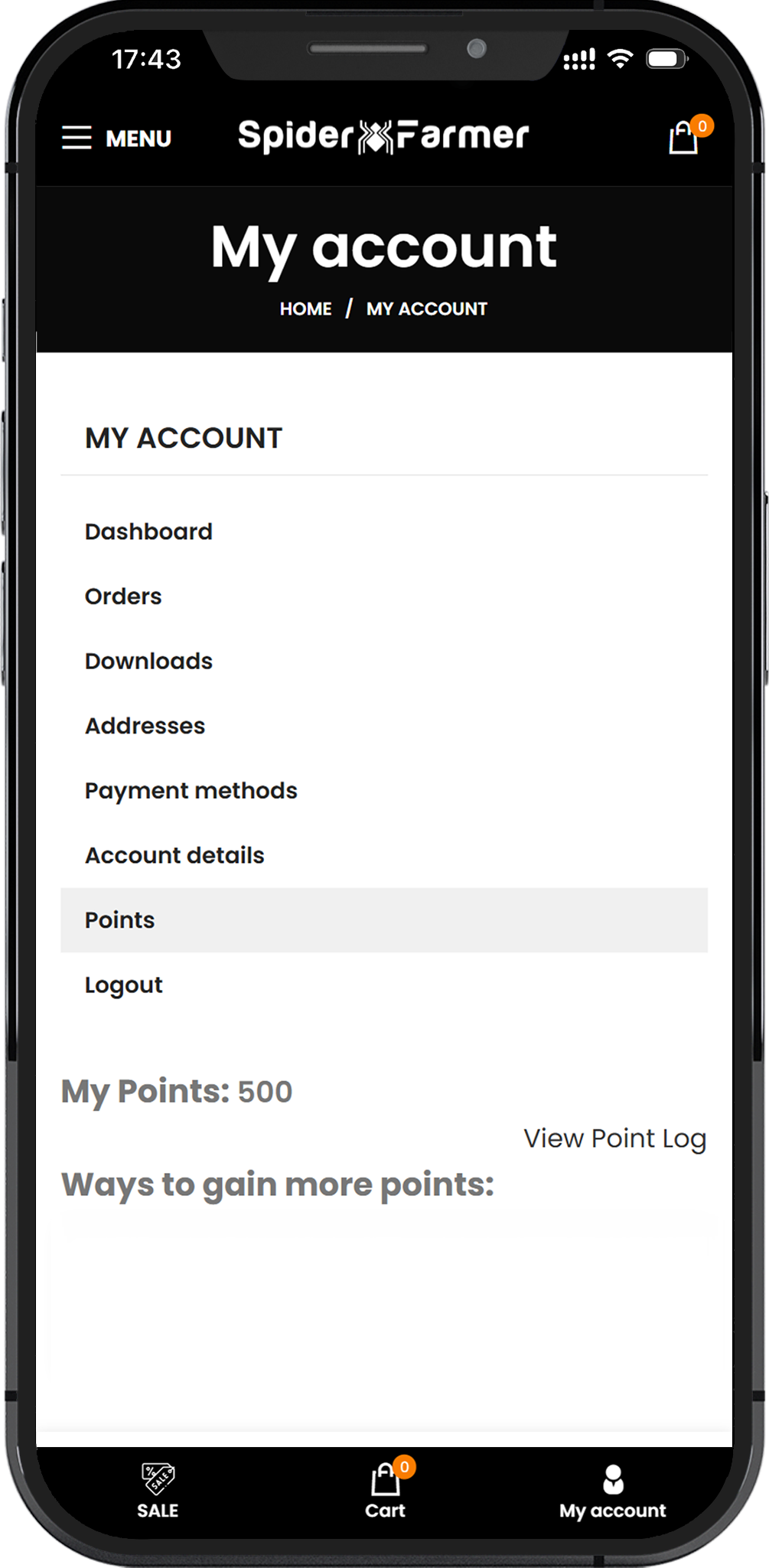Open Cart in bottom bar

(386, 1489)
